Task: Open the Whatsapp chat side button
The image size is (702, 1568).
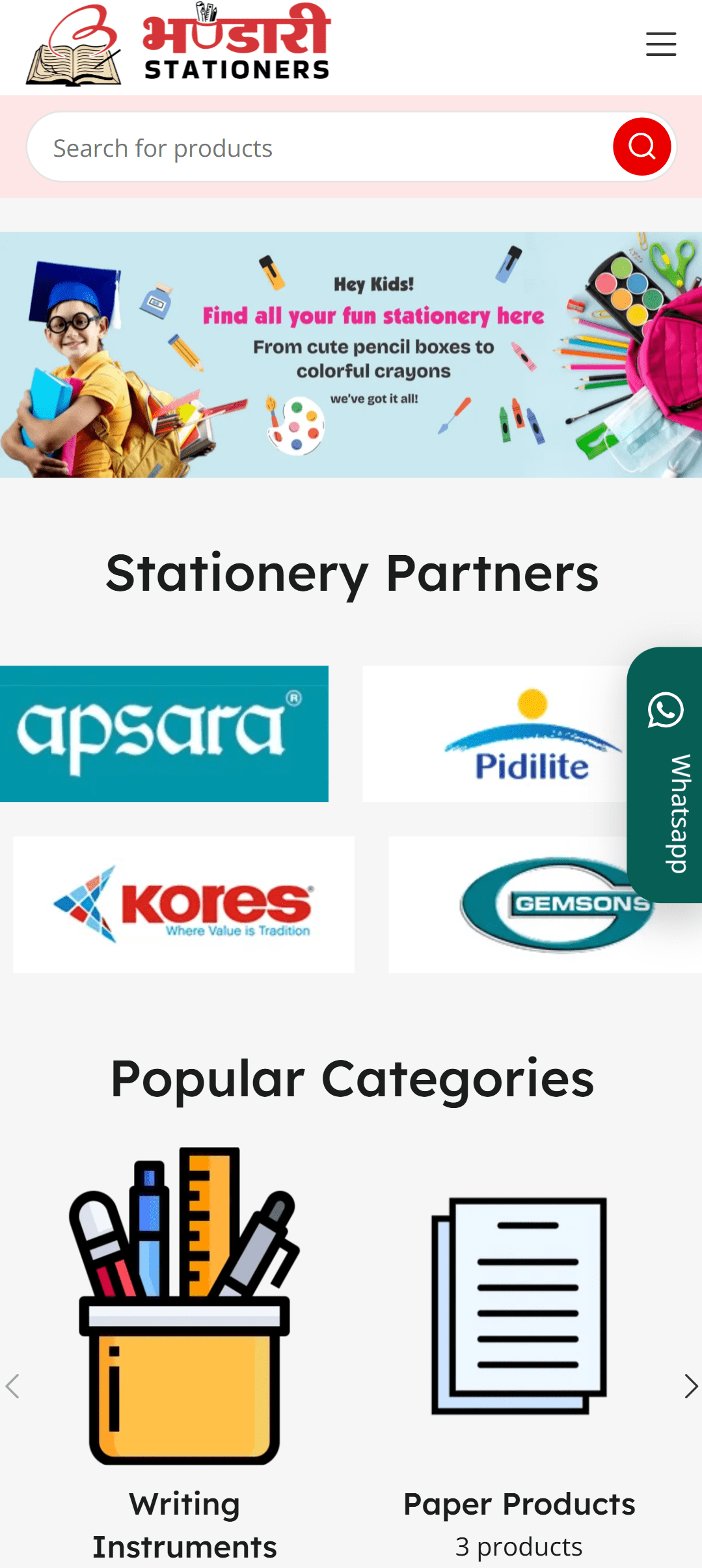Action: (x=666, y=774)
